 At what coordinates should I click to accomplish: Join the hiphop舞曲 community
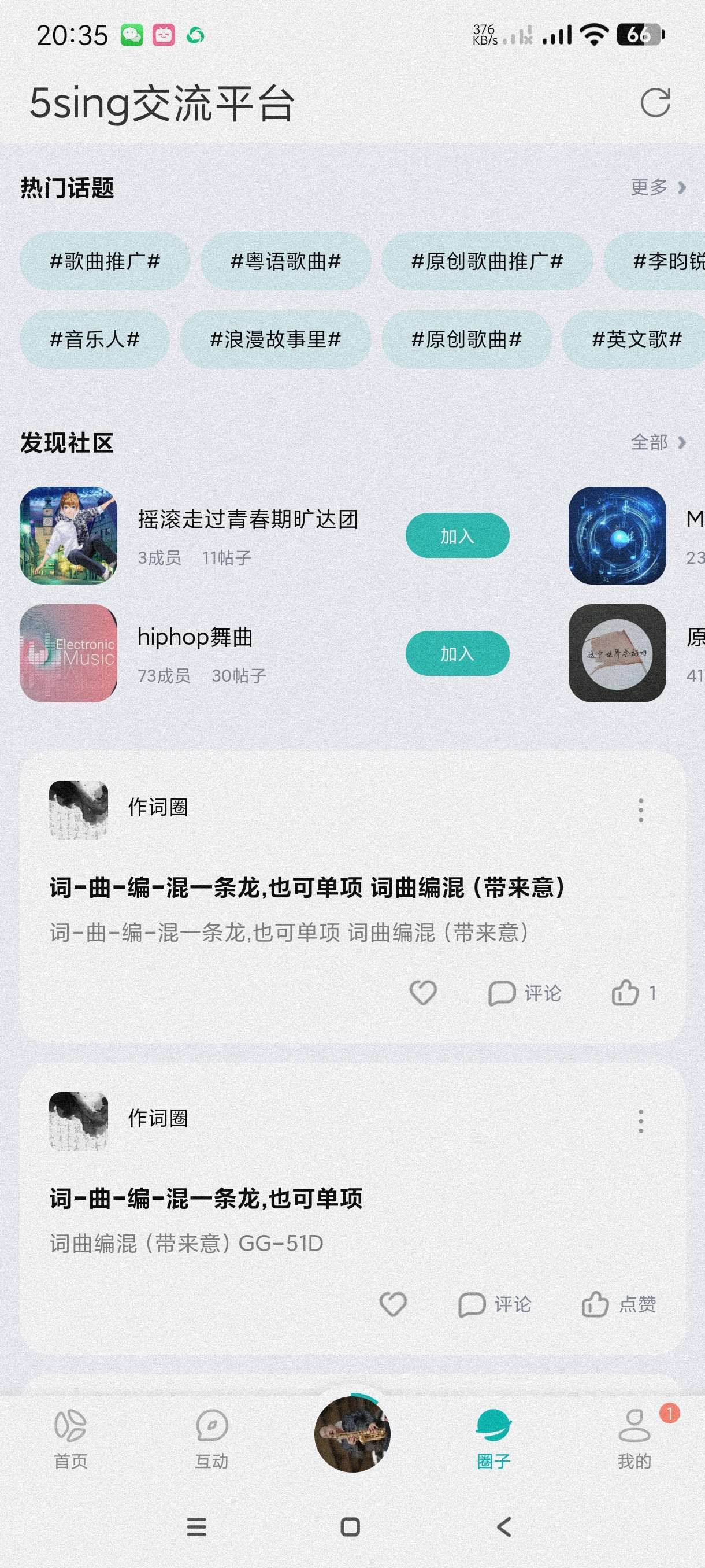(x=457, y=653)
